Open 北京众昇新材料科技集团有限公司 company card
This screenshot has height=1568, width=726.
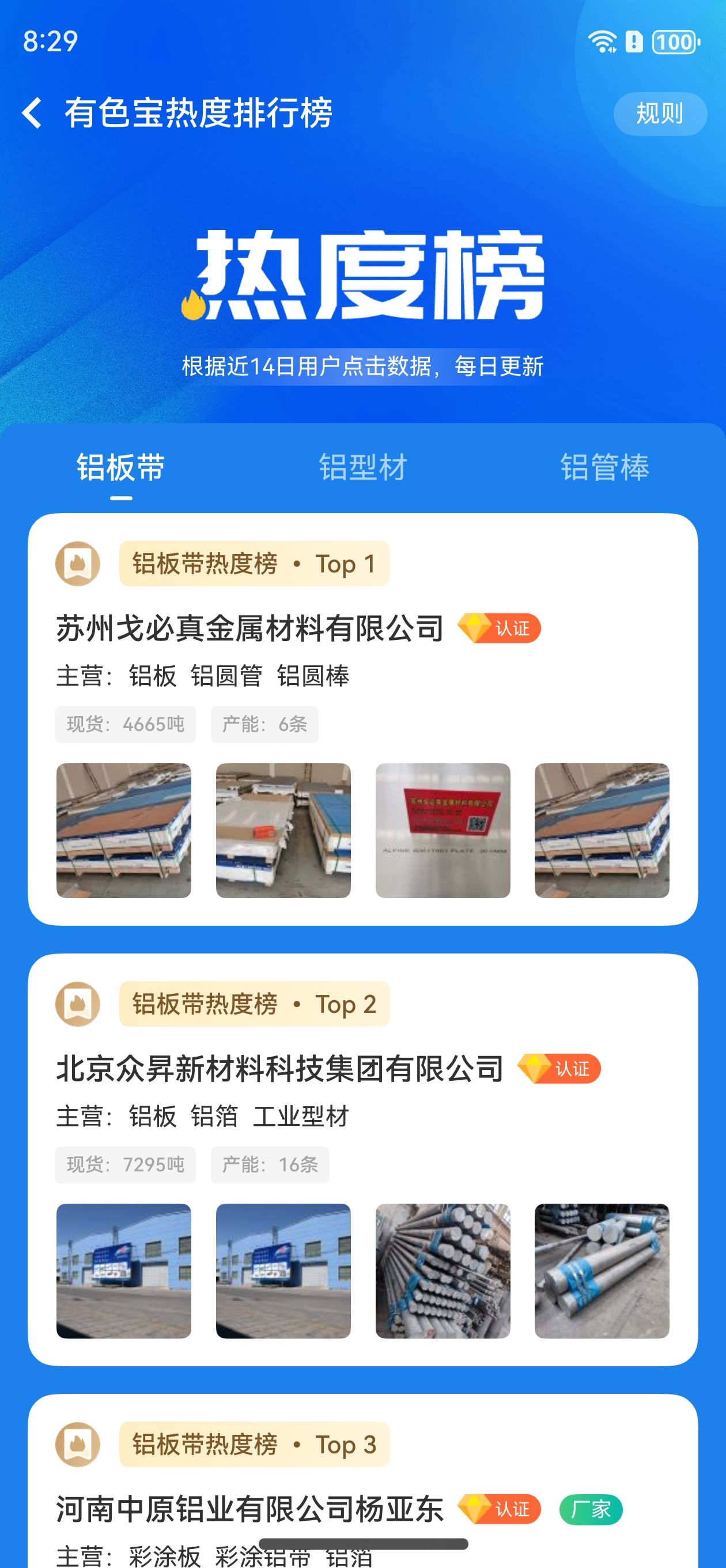tap(362, 1159)
